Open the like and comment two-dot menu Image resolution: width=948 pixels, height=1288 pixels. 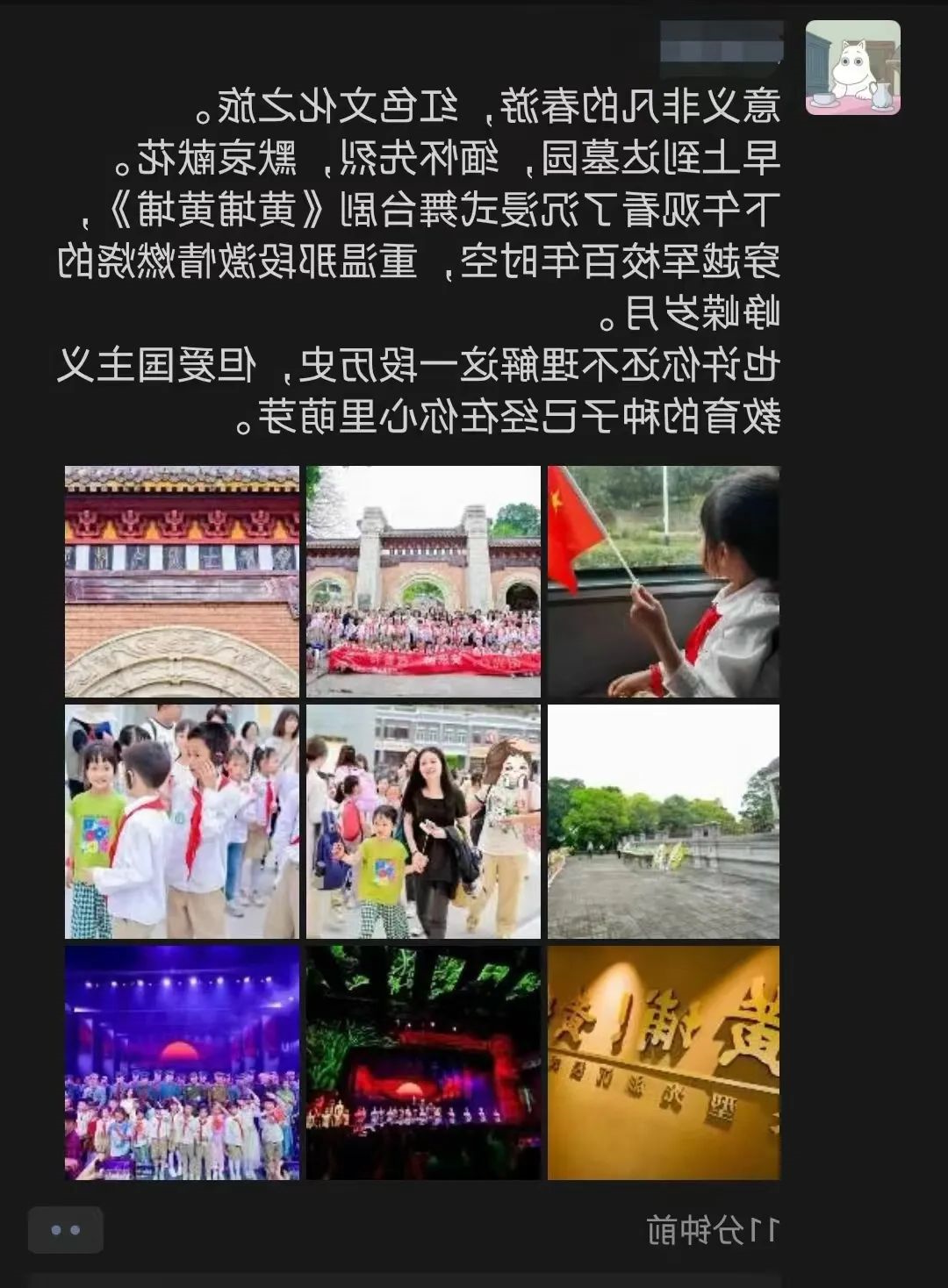[66, 1229]
